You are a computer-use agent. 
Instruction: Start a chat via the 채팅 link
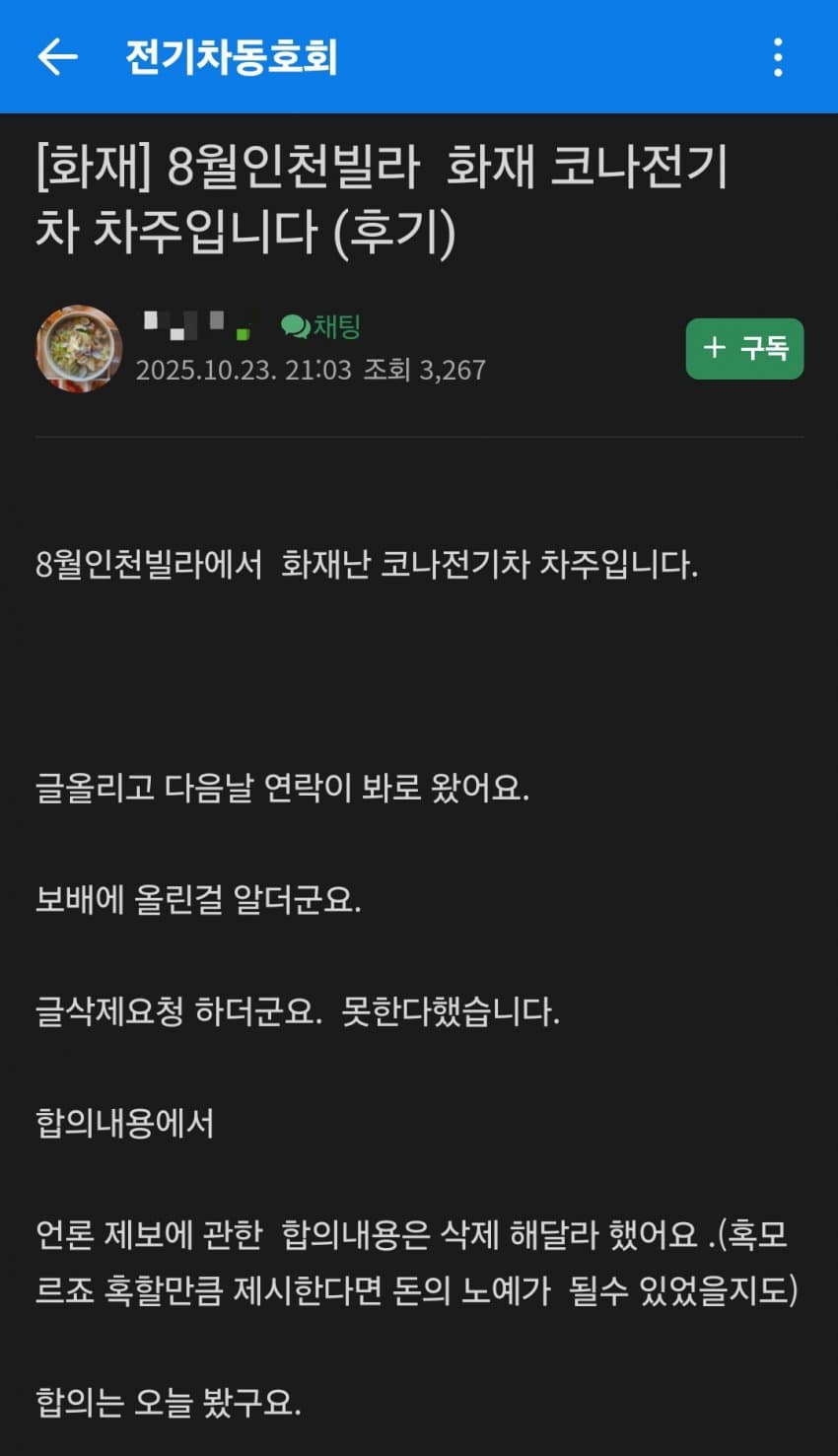click(322, 326)
